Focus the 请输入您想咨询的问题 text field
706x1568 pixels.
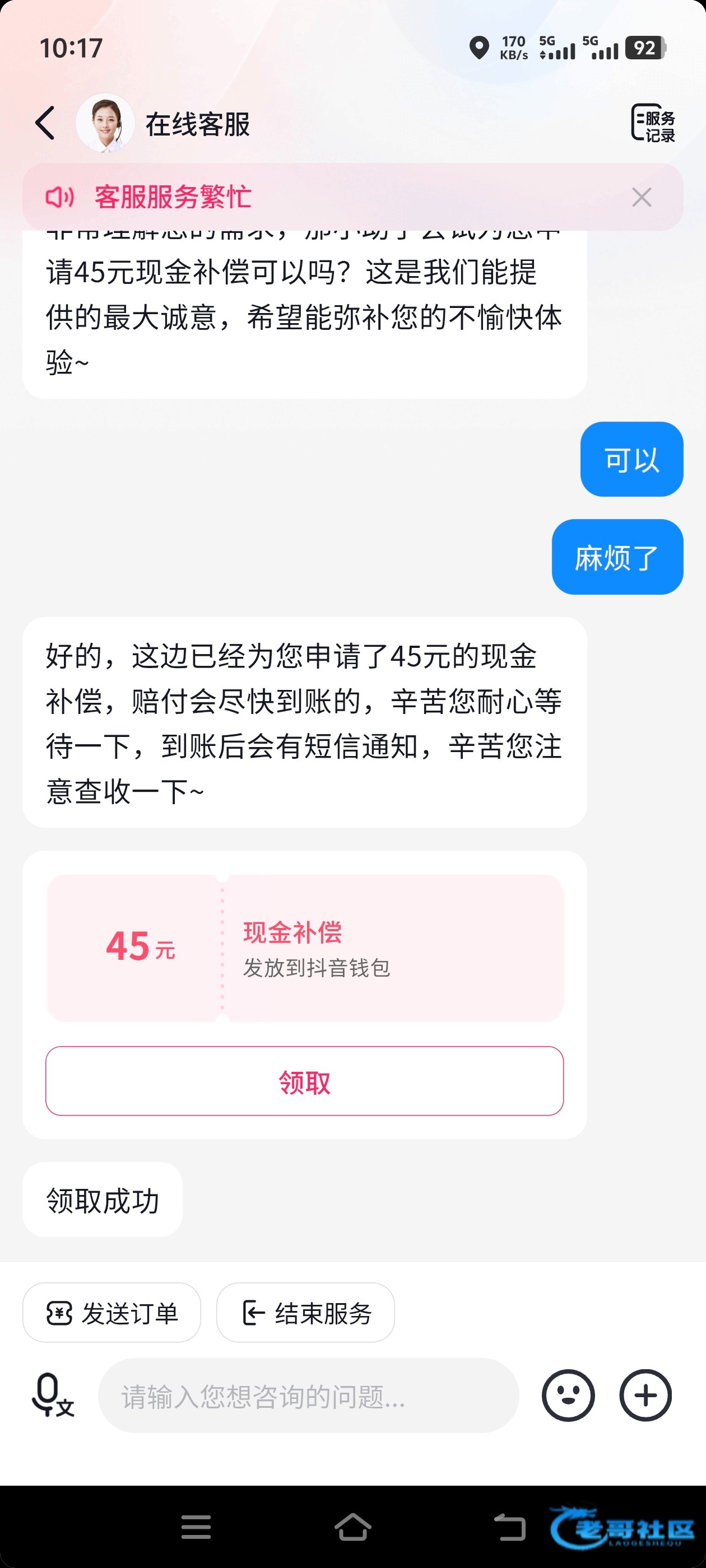pyautogui.click(x=308, y=1396)
